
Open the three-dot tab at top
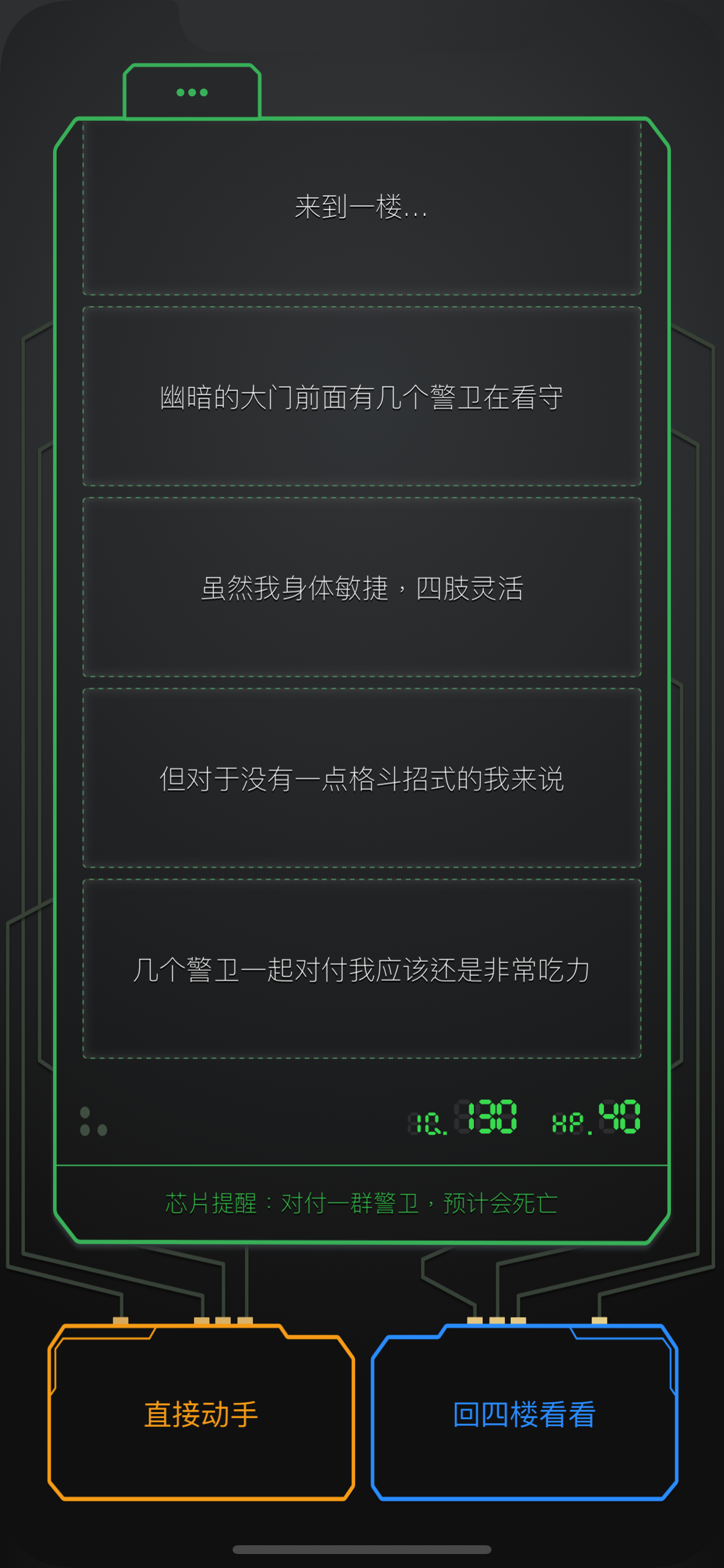(192, 93)
